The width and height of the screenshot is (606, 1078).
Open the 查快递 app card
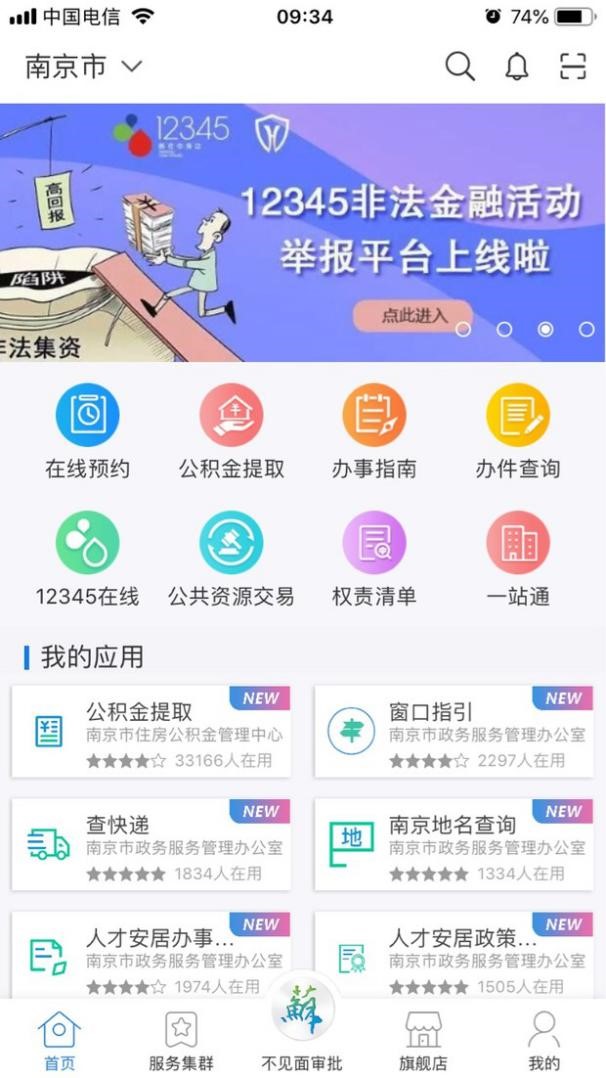(x=151, y=844)
